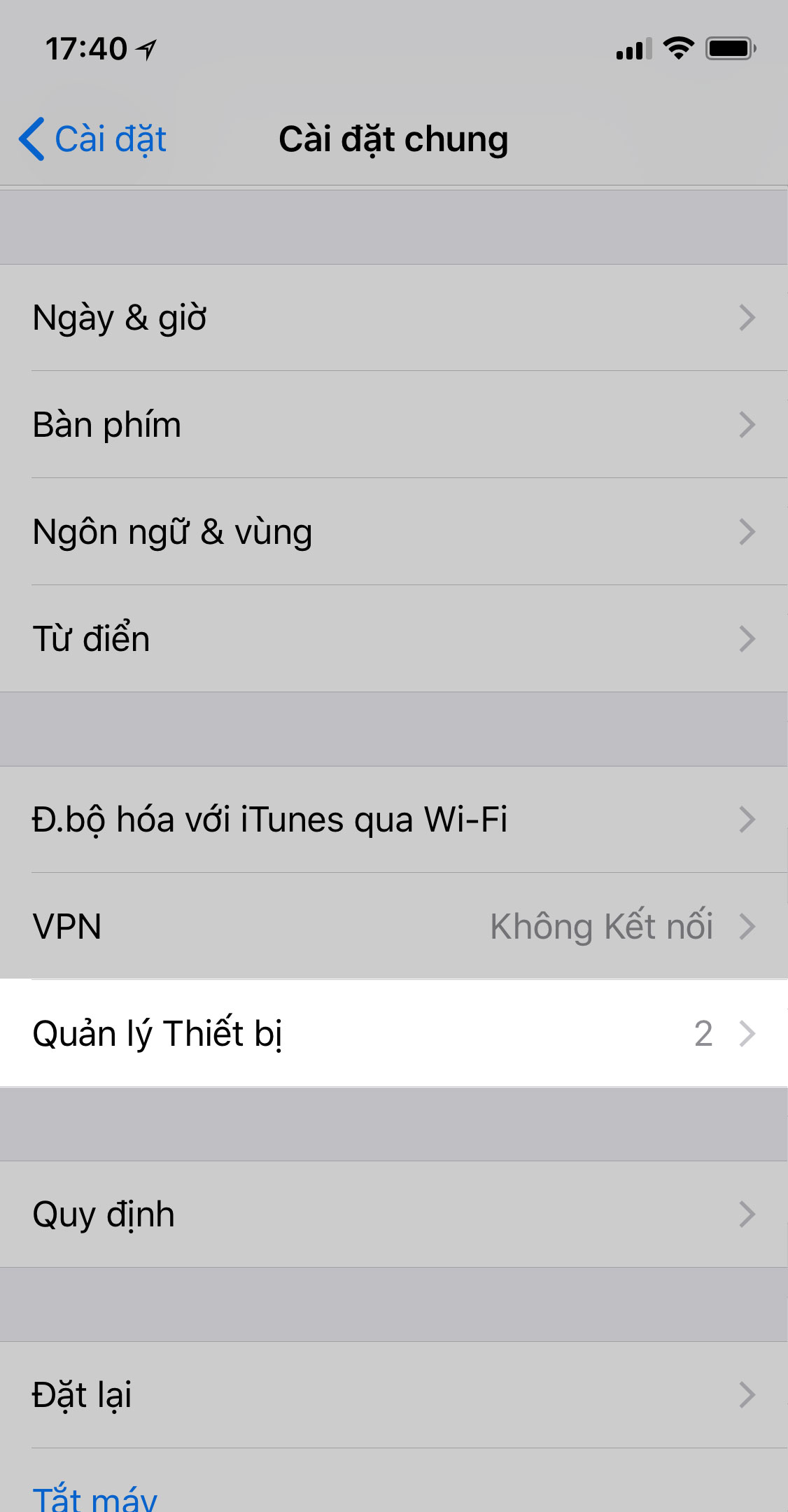
Task: Open Ngày & giờ settings
Action: coord(394,318)
